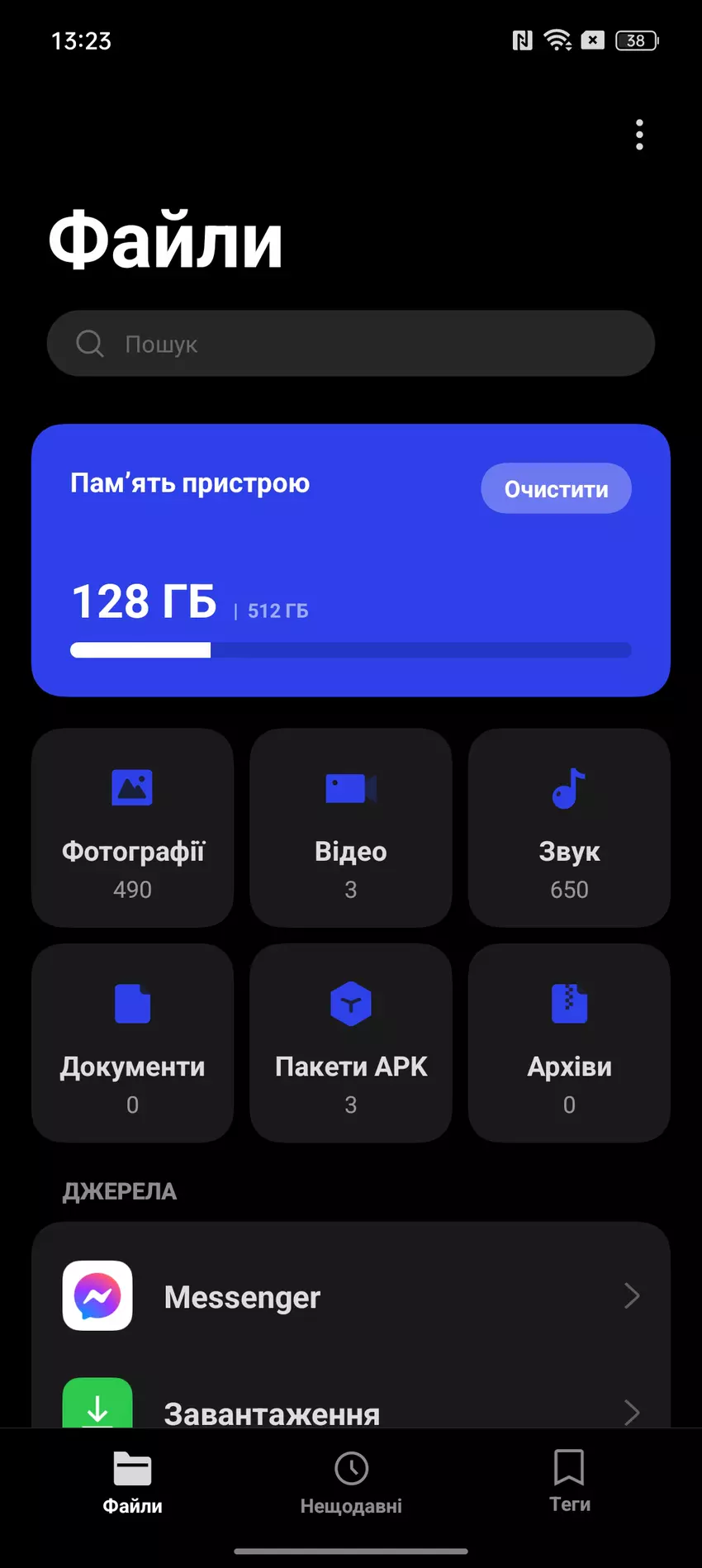Viewport: 702px width, 1568px height.
Task: Open the Завантаження source
Action: tap(350, 1408)
